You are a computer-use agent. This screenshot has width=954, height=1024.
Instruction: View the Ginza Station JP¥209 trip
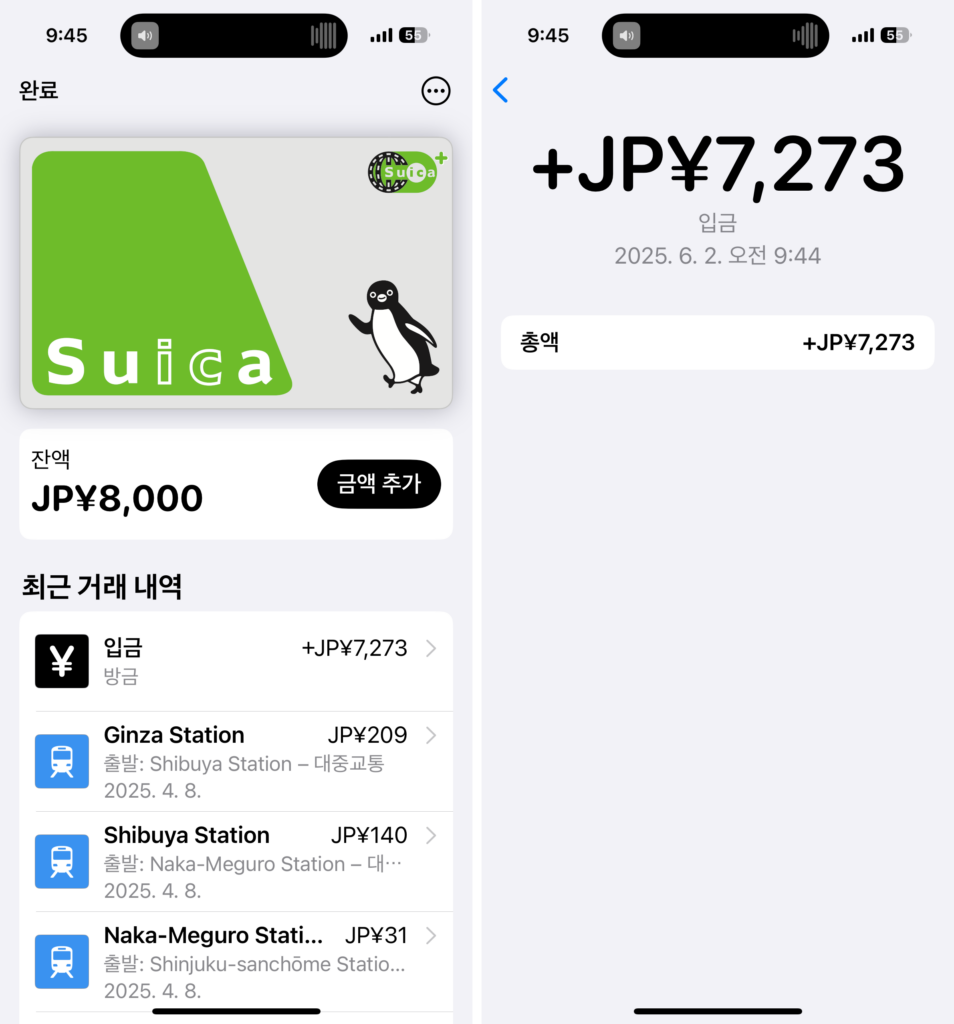[x=236, y=762]
